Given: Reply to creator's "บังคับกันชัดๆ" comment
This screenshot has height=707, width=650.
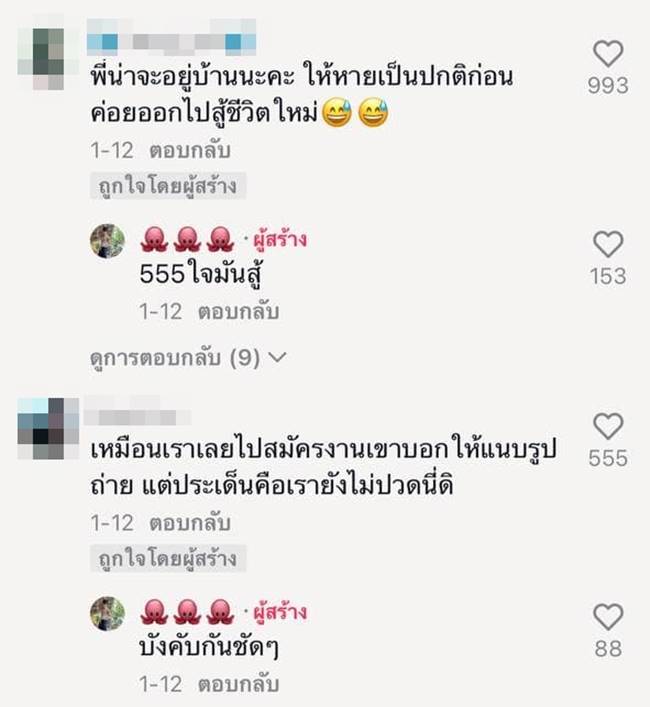Looking at the screenshot, I should [238, 684].
